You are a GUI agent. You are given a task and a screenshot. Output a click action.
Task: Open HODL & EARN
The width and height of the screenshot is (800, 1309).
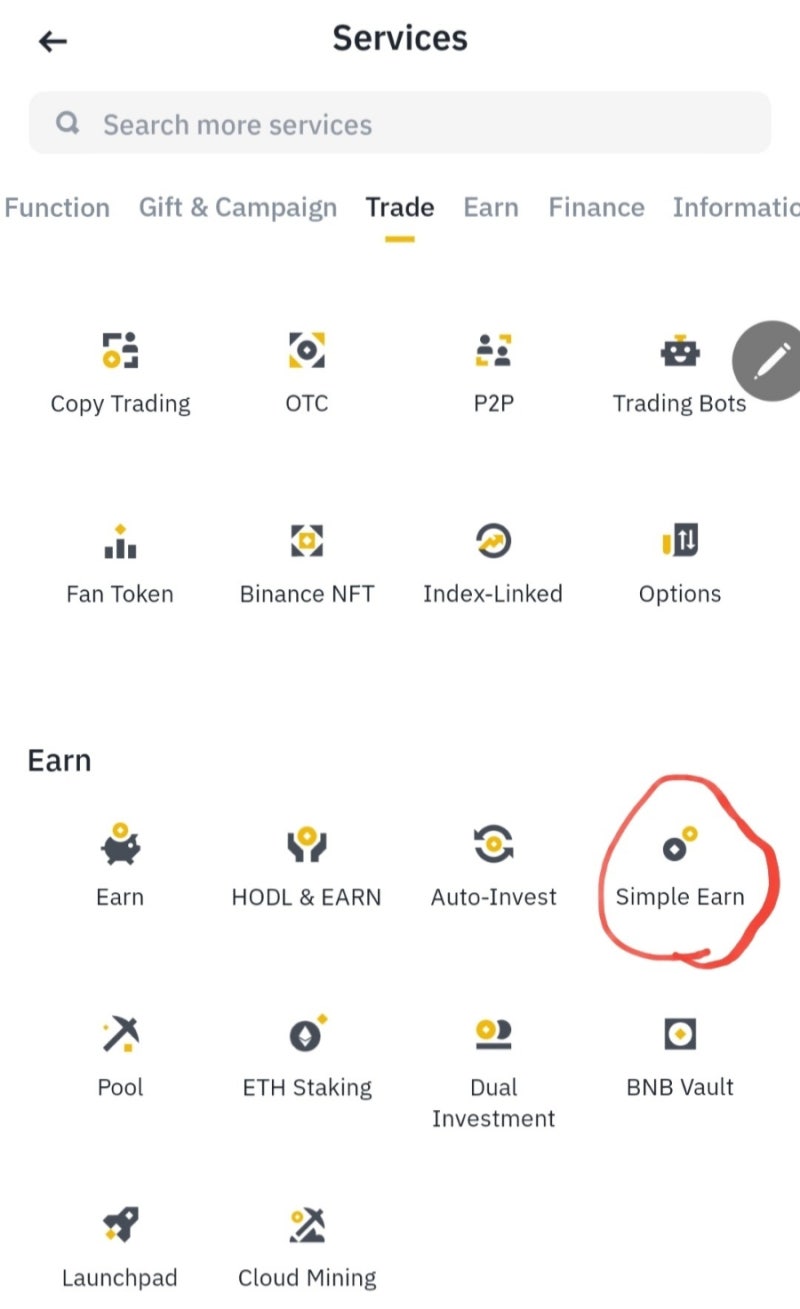306,863
